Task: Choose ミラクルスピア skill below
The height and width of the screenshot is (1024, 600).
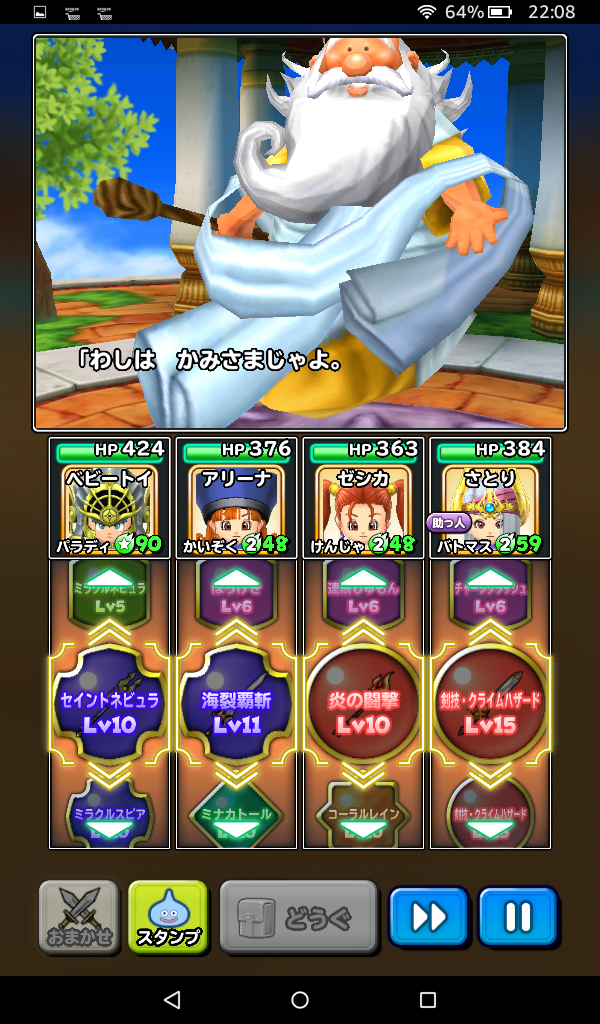Action: (x=109, y=815)
